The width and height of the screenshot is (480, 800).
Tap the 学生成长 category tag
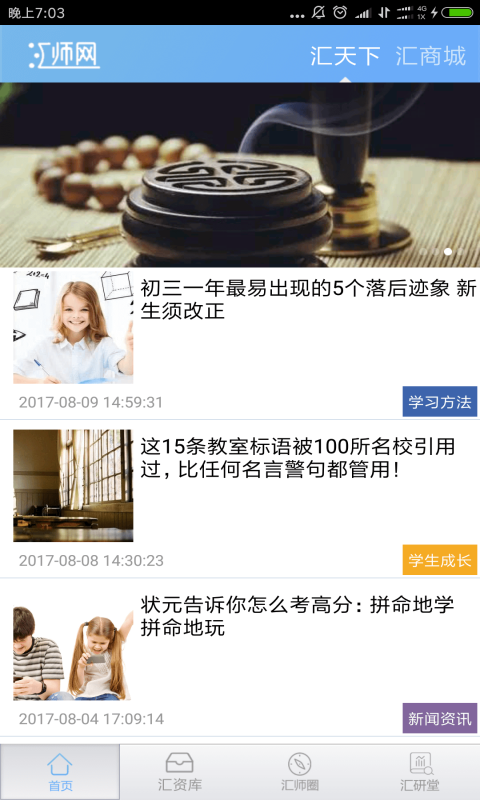(440, 560)
